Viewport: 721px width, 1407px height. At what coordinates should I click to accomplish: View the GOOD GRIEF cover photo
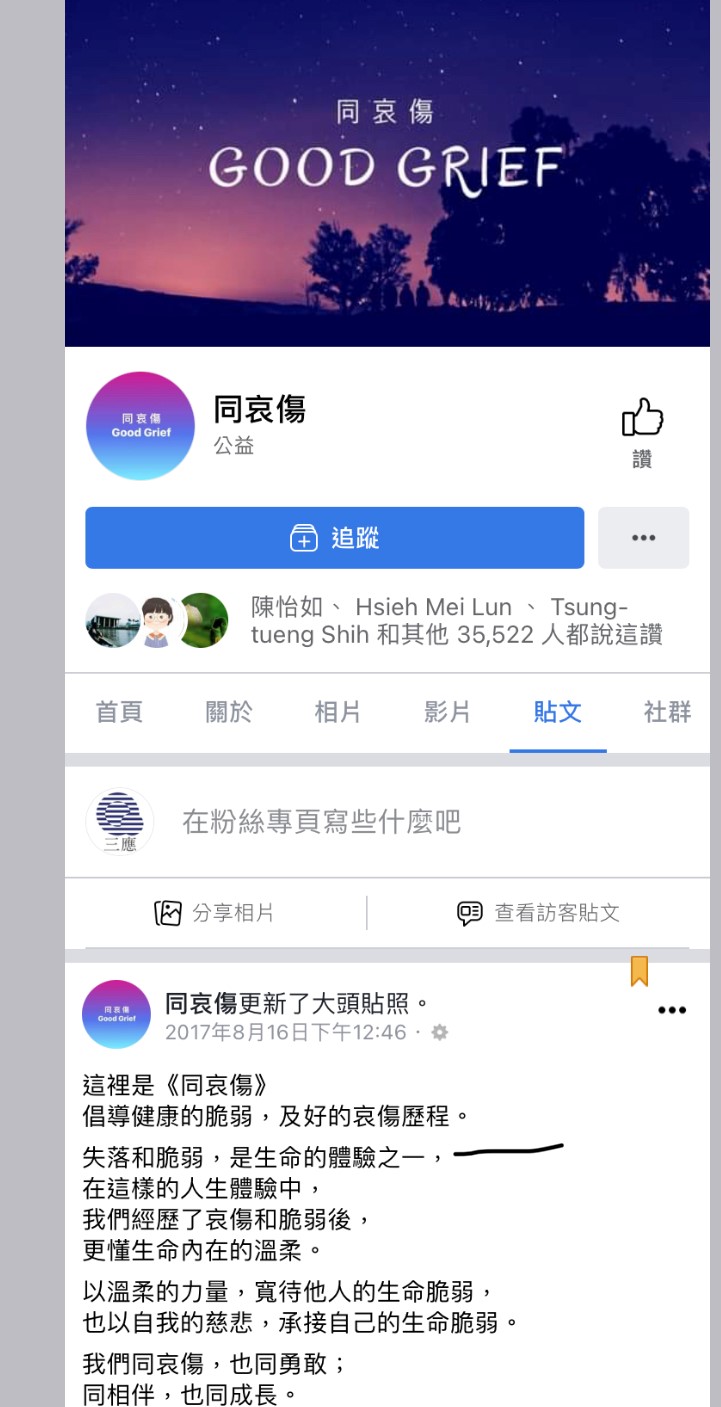[x=387, y=172]
